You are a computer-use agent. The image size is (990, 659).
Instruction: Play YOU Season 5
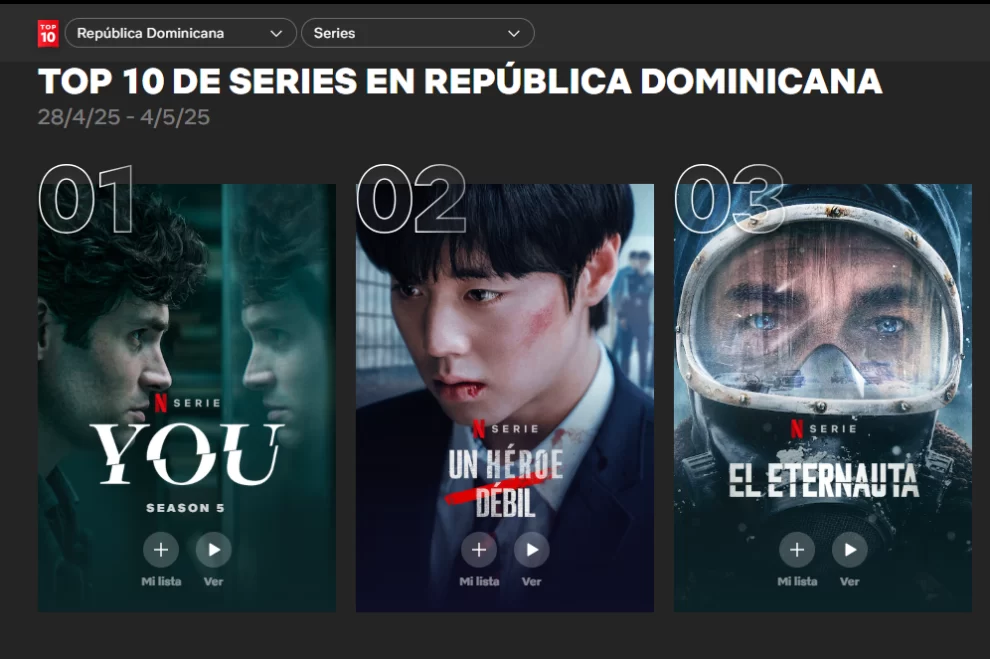pyautogui.click(x=213, y=549)
